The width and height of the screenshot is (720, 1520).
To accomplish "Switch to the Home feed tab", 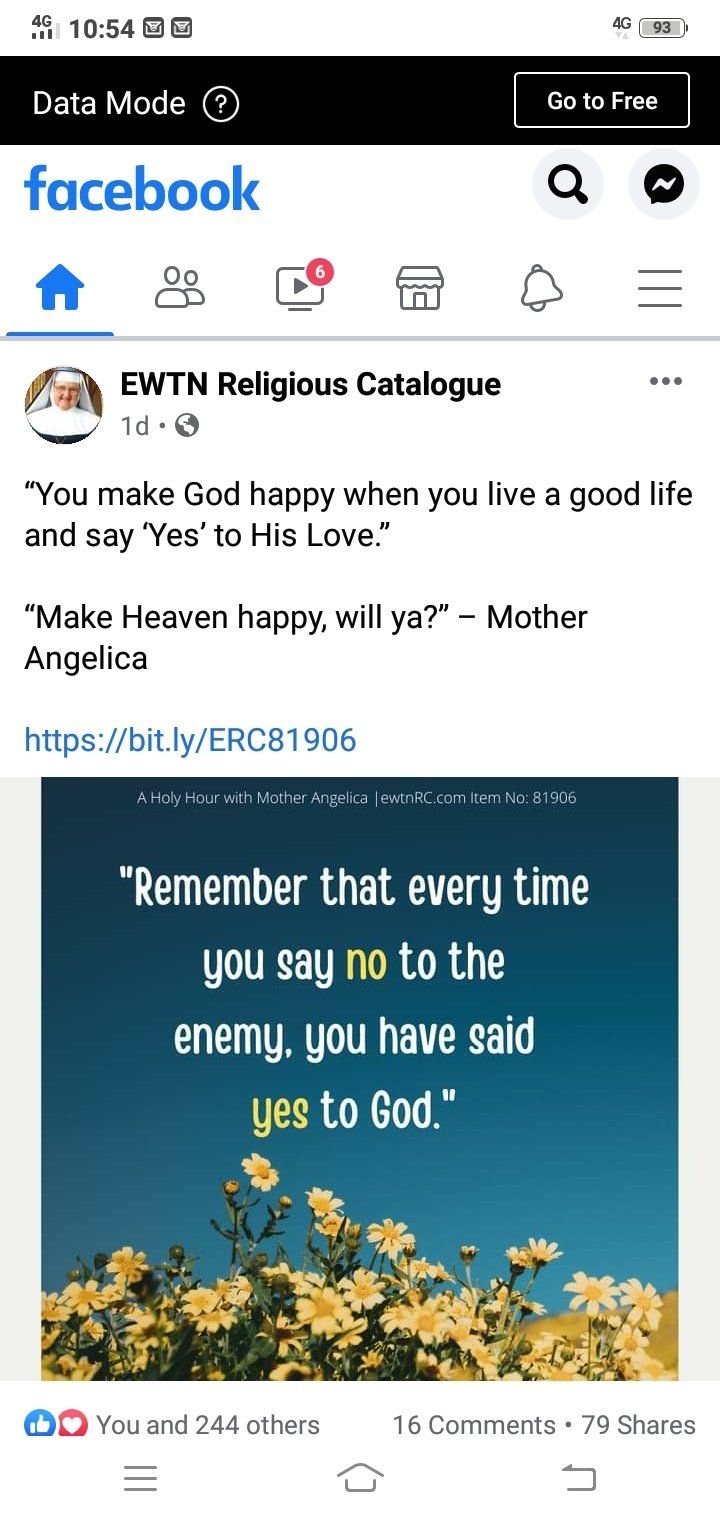I will [x=60, y=290].
